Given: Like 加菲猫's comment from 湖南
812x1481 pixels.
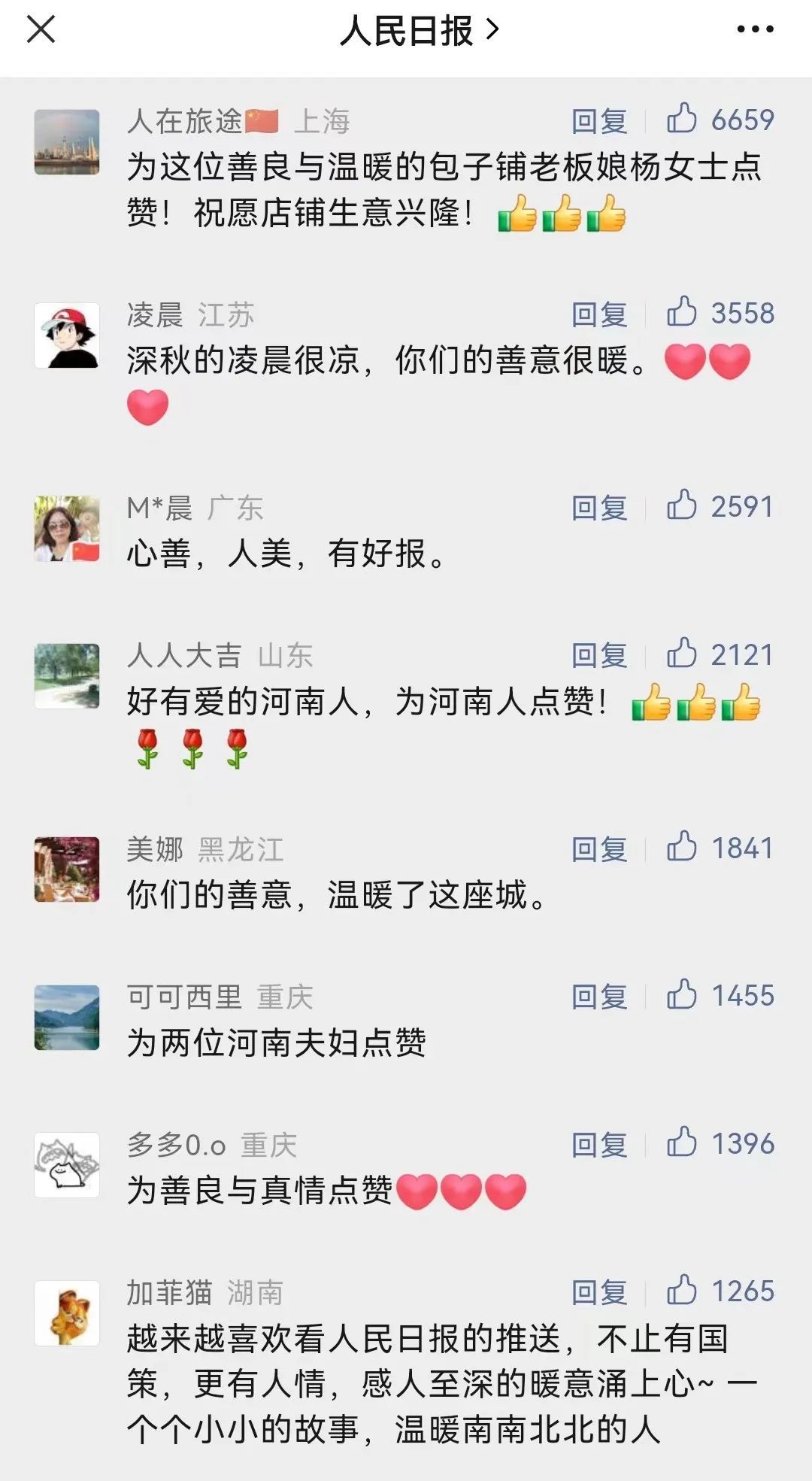Looking at the screenshot, I should [720, 1291].
